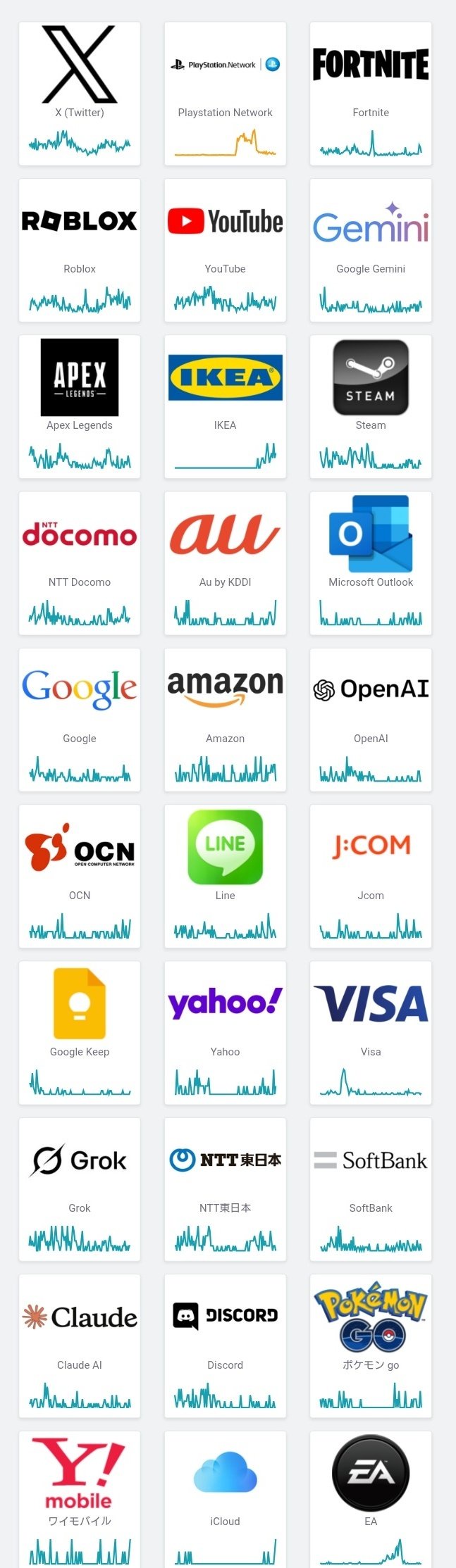Open the X (Twitter) outage card
The width and height of the screenshot is (456, 1568).
[x=80, y=94]
